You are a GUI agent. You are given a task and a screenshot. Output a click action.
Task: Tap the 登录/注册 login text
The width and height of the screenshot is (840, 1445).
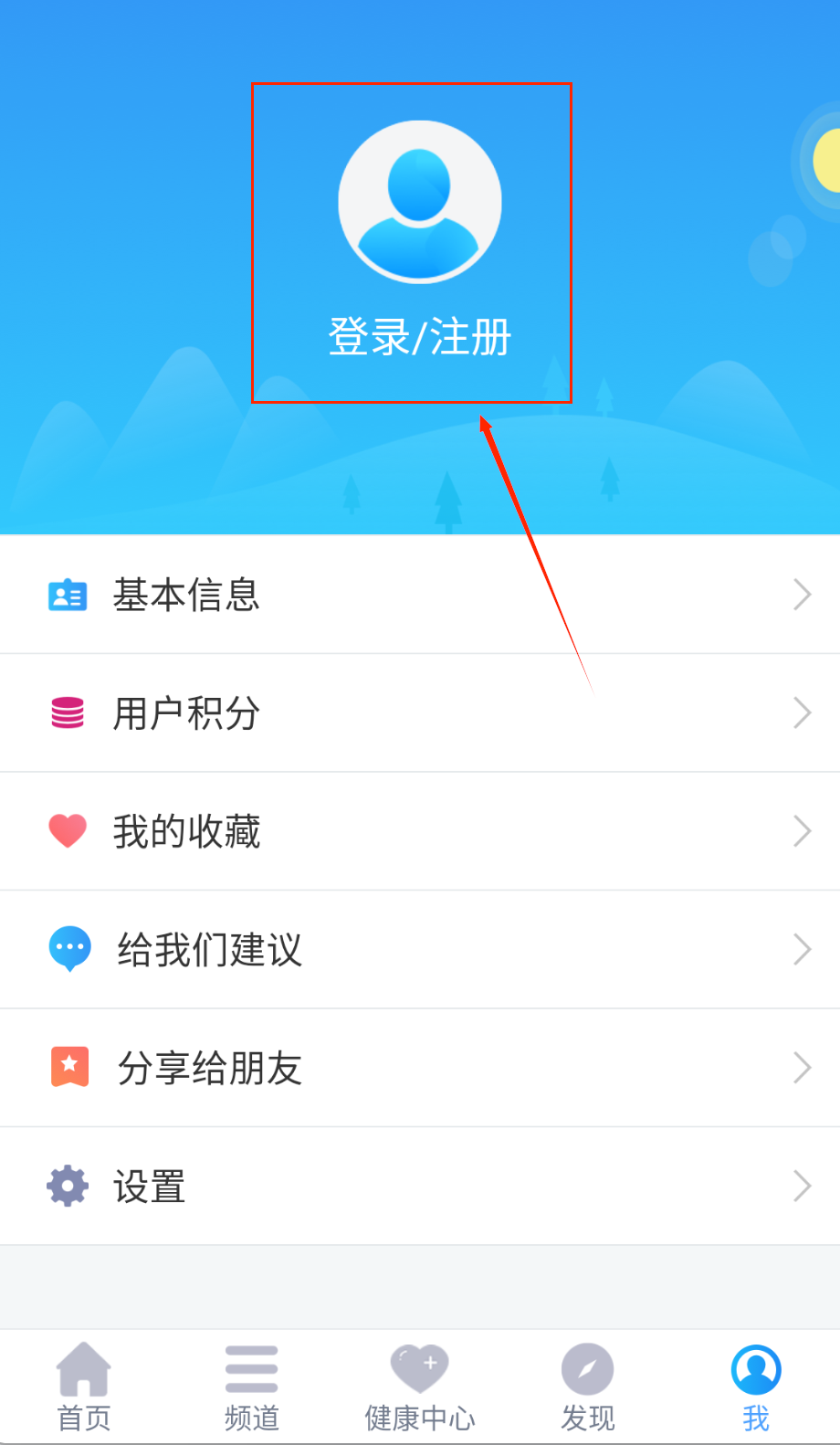[x=420, y=337]
